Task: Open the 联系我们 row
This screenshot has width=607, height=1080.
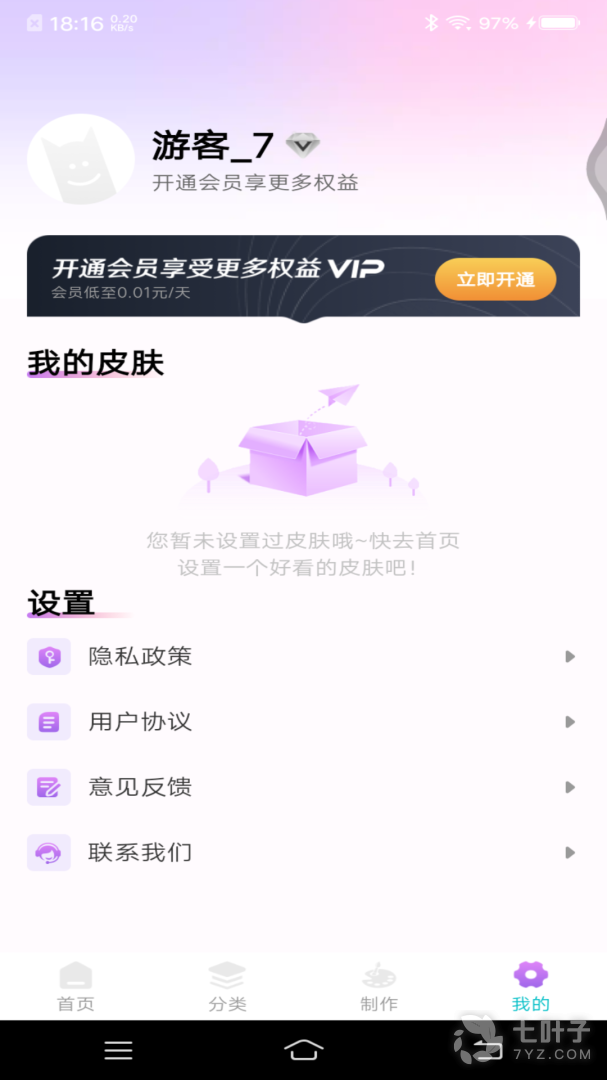Action: (300, 853)
